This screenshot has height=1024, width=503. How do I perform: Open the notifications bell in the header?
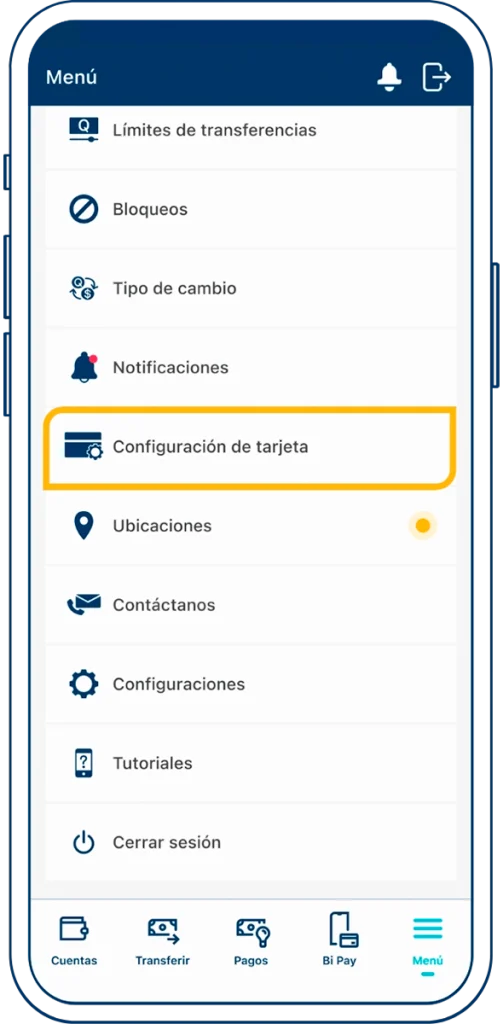389,77
